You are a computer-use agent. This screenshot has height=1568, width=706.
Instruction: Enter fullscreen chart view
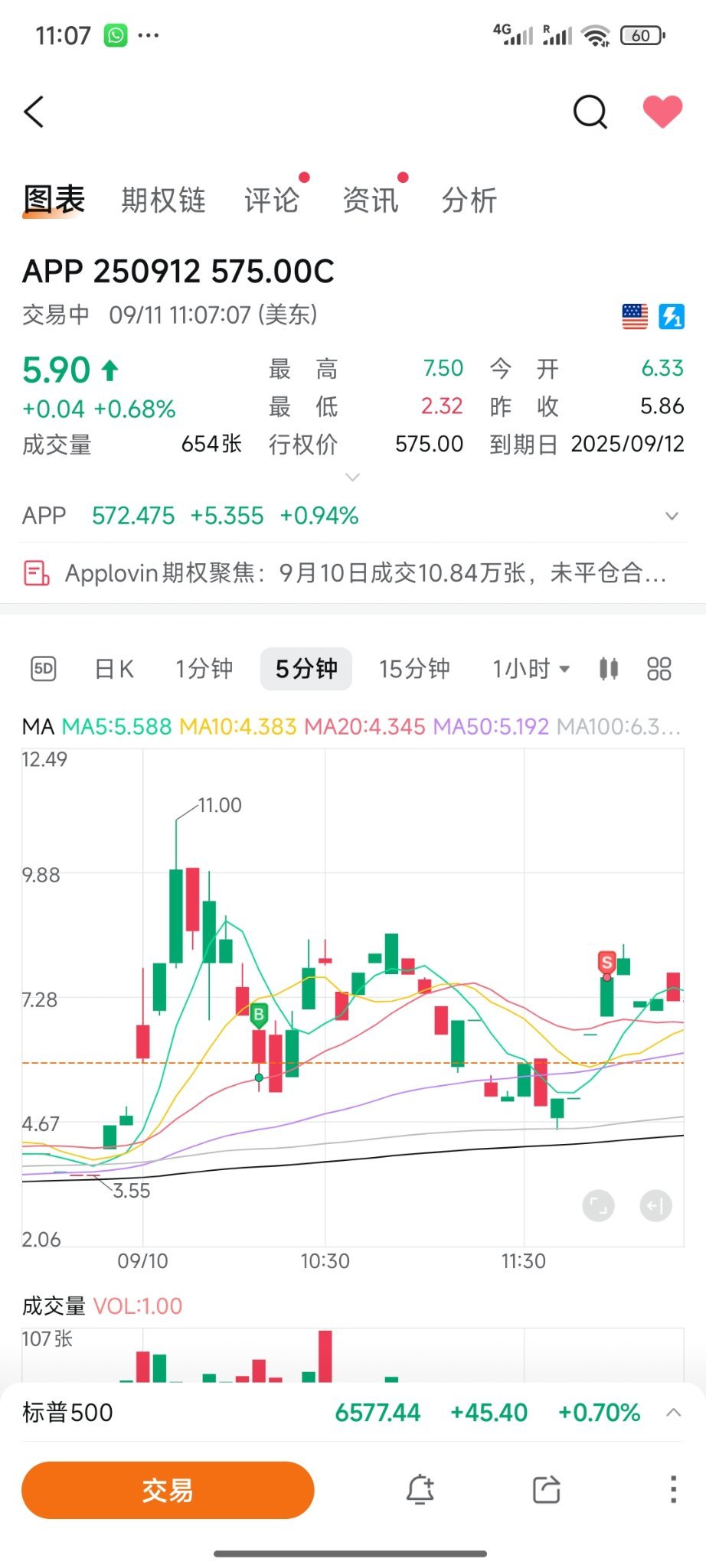(598, 1205)
